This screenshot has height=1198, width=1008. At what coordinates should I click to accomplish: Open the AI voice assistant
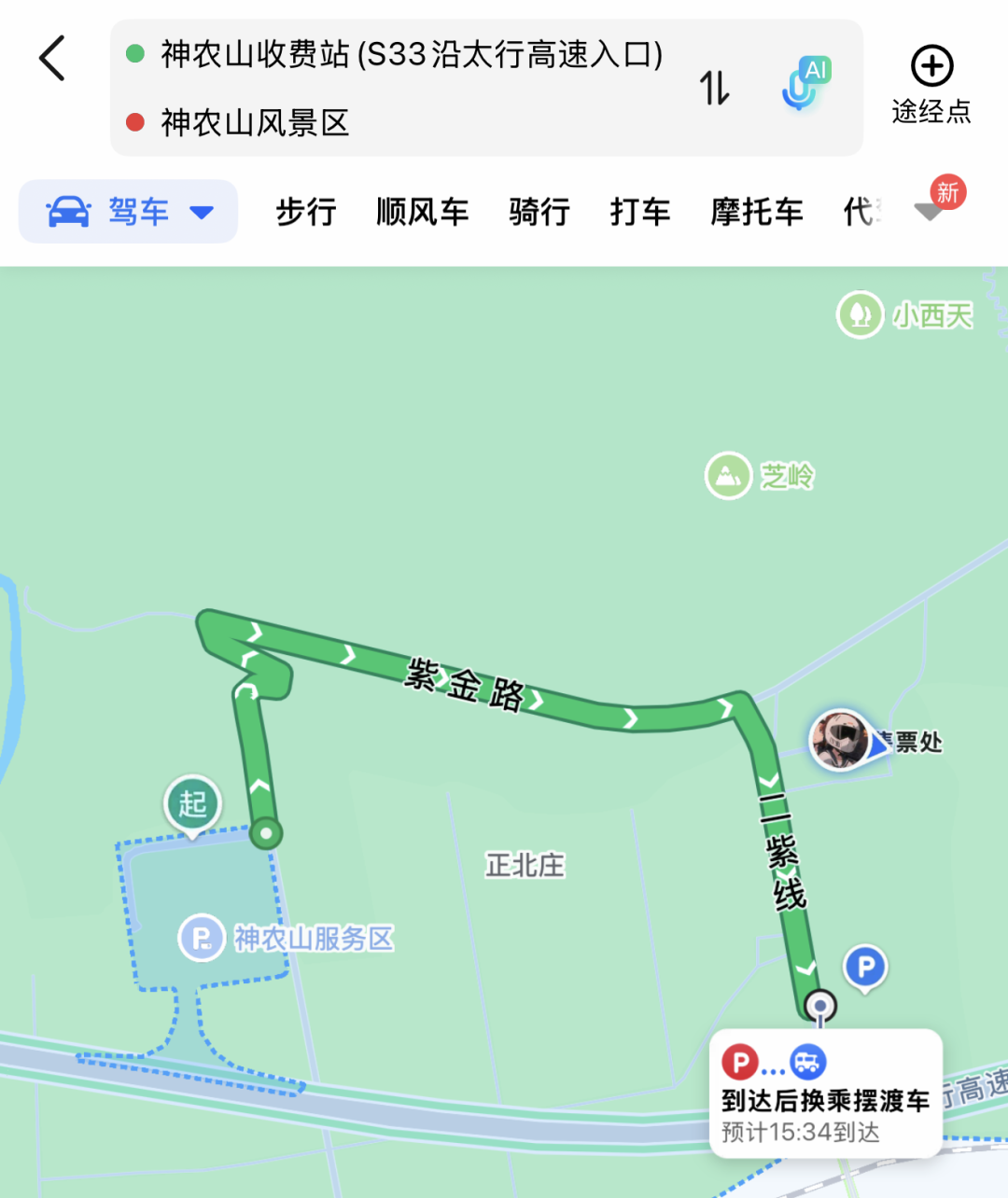click(804, 84)
